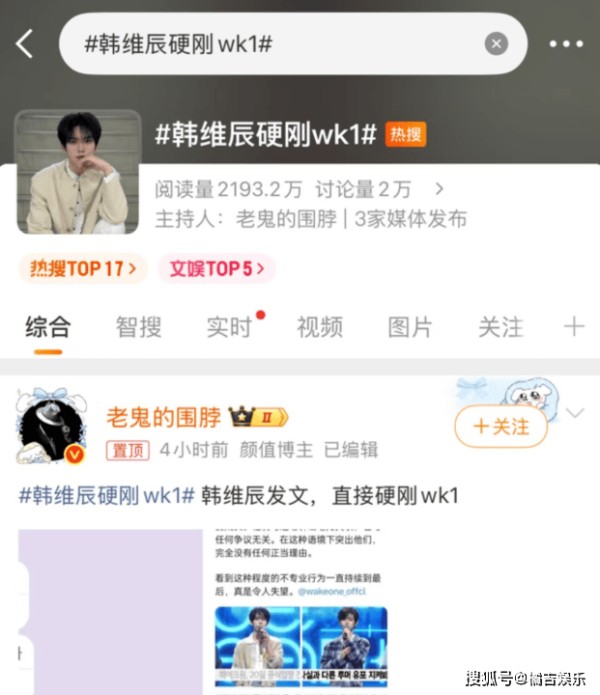Open the topic cover photo
The height and width of the screenshot is (695, 600).
pos(78,172)
